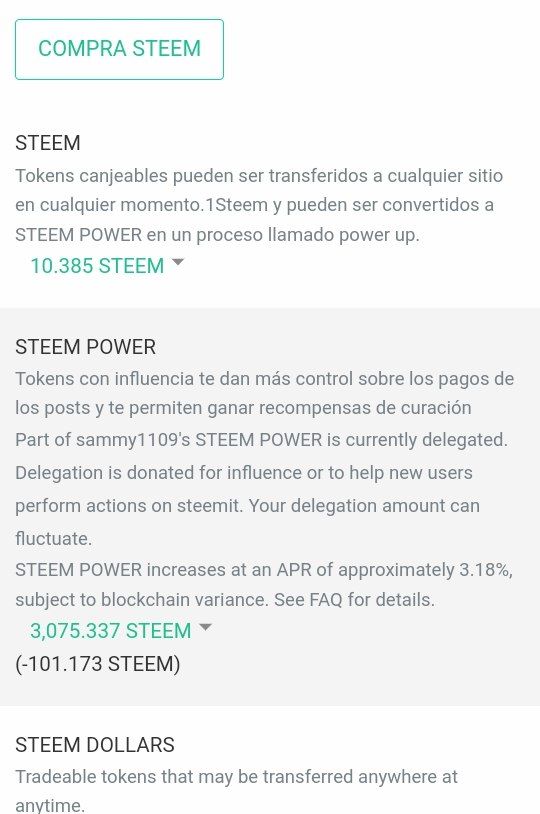Open the 3,075.337 STEEM dropdown
Viewport: 540px width, 814px height.
click(121, 630)
